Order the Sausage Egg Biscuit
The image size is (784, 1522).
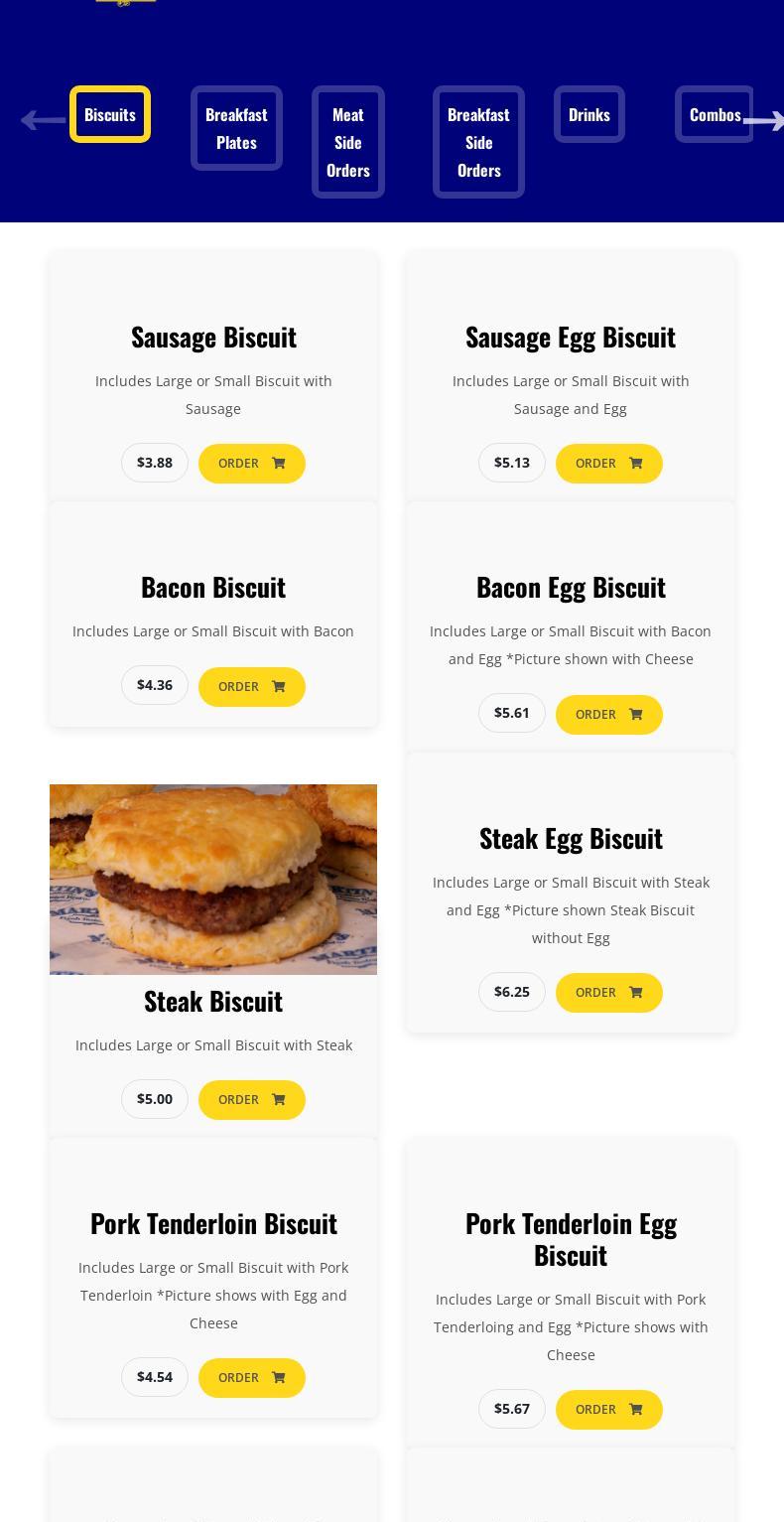tap(609, 464)
